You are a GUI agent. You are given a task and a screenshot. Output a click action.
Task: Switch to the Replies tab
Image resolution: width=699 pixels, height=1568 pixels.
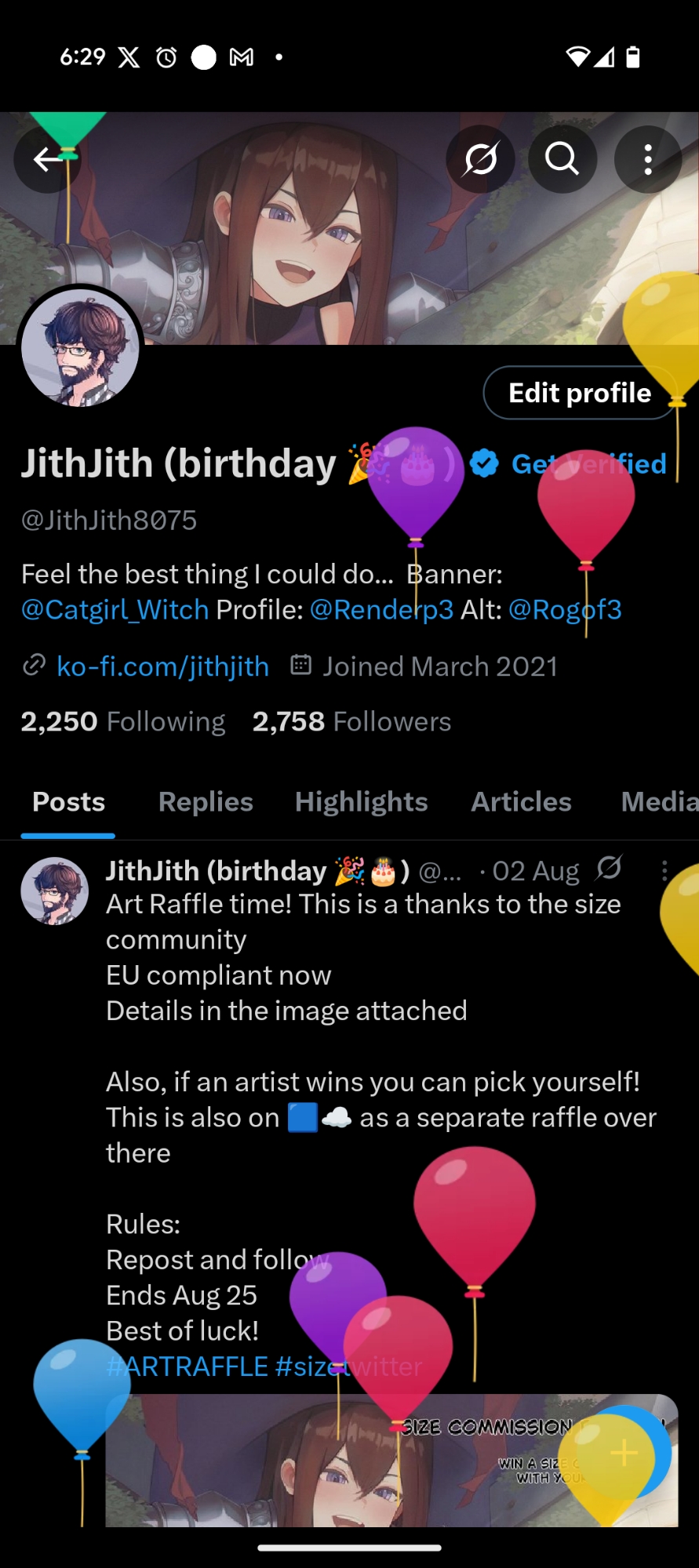click(x=206, y=802)
